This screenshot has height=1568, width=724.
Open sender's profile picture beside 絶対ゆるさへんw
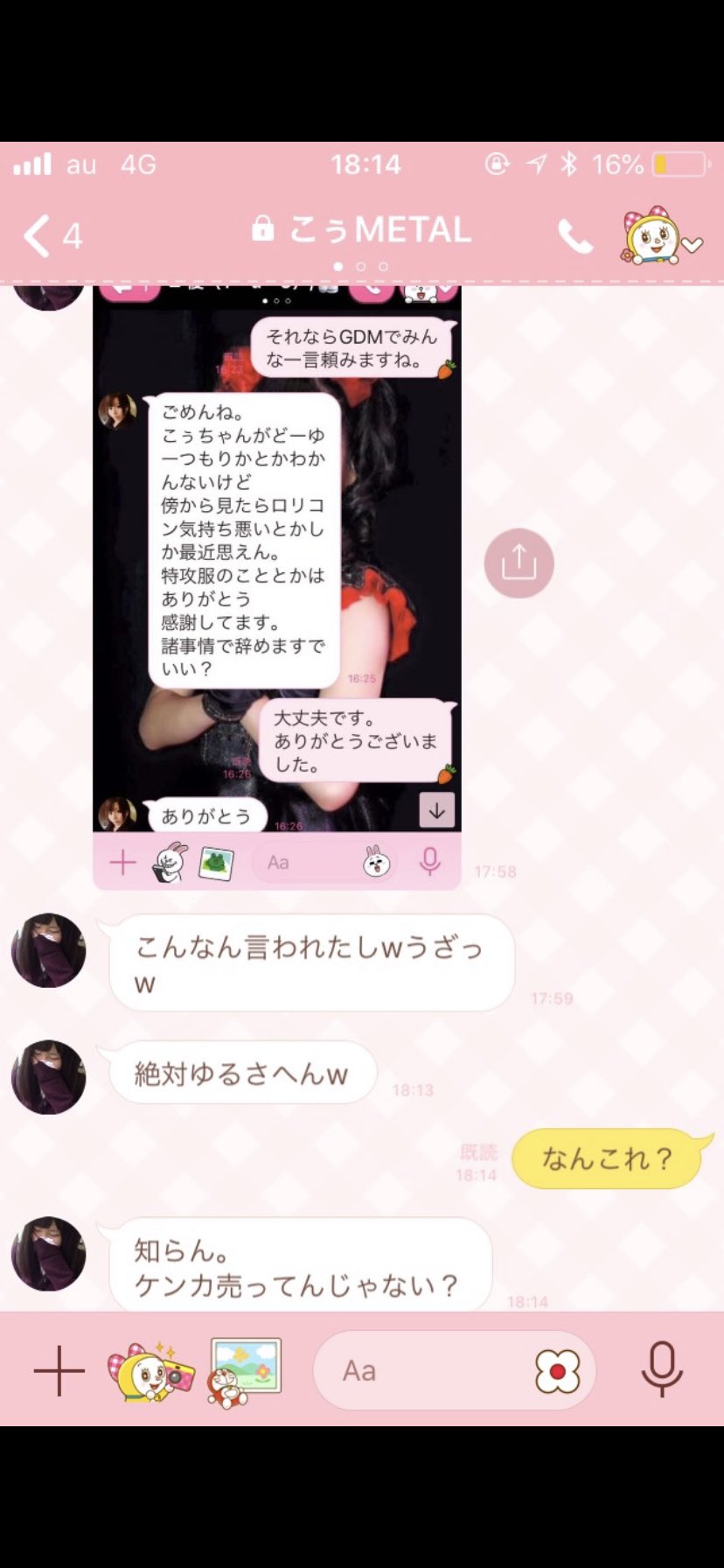point(49,1076)
